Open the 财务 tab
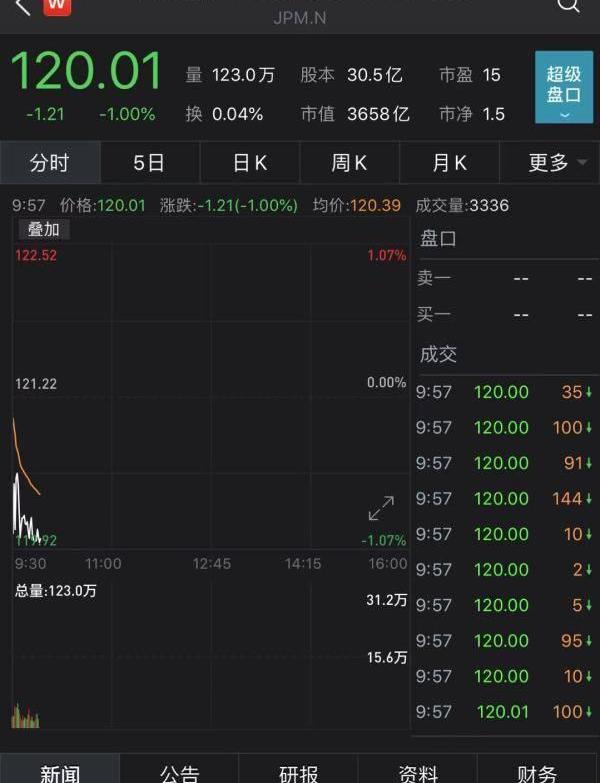 [x=537, y=772]
